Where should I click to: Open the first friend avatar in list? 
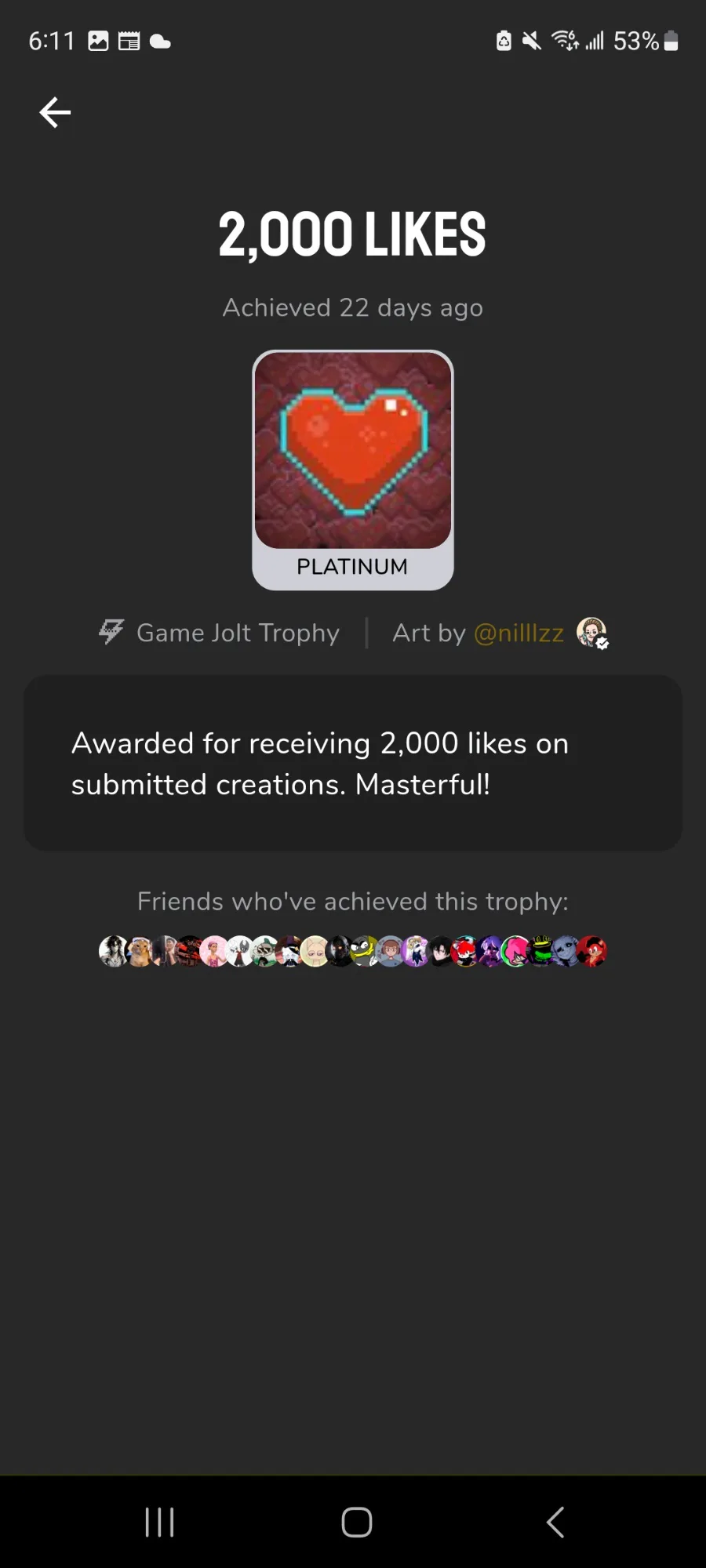pyautogui.click(x=114, y=951)
